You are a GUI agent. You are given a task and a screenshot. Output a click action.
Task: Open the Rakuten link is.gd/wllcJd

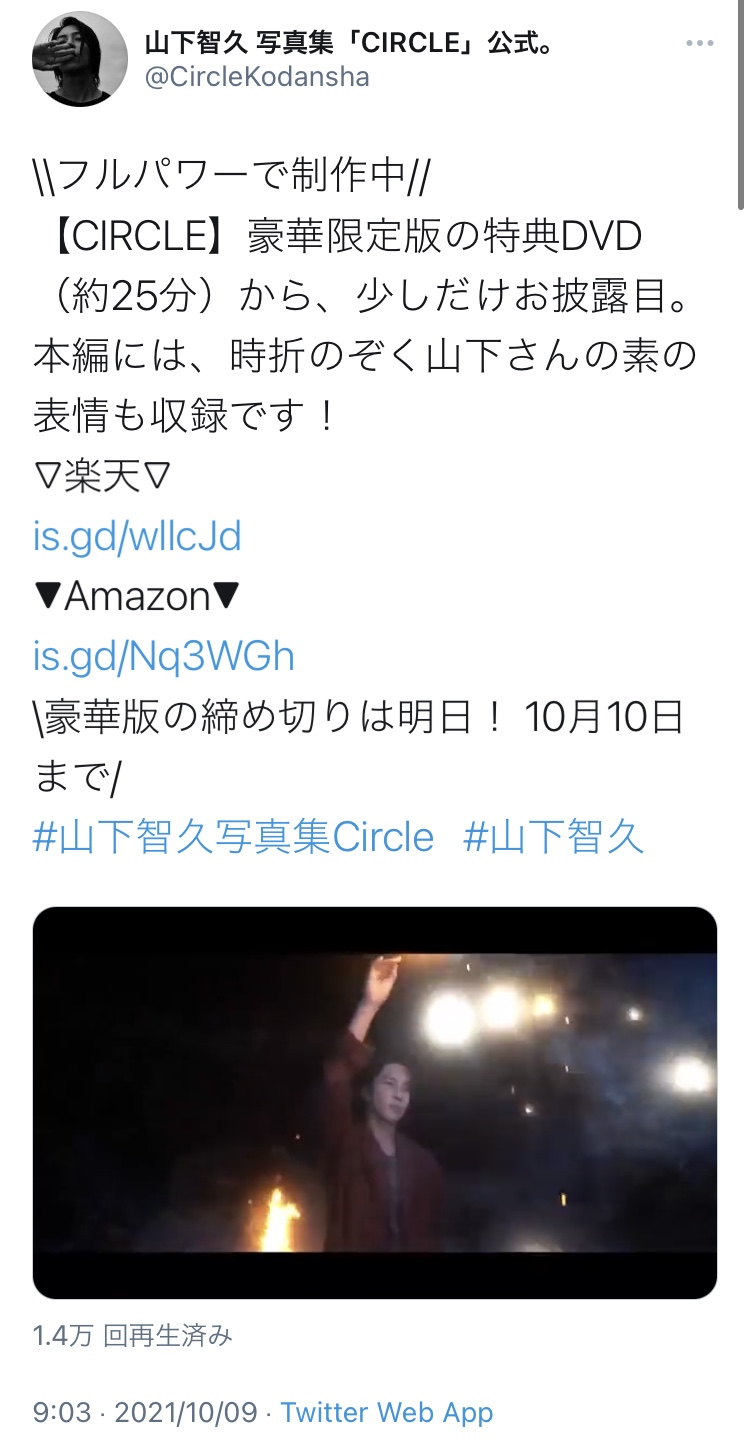(x=137, y=537)
